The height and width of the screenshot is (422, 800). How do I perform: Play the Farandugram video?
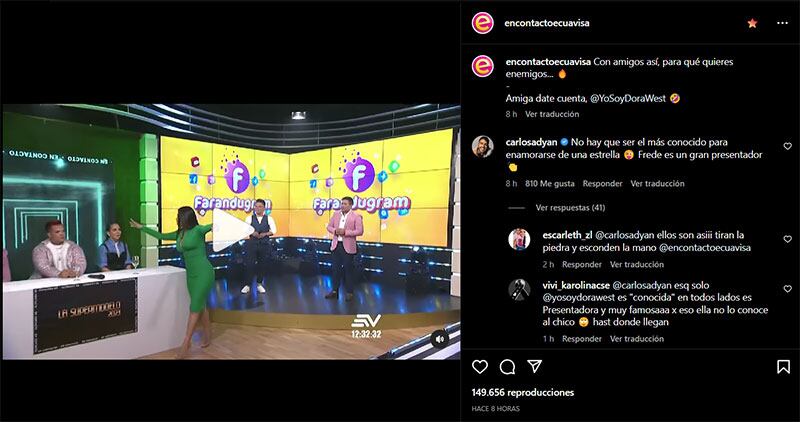[x=230, y=232]
